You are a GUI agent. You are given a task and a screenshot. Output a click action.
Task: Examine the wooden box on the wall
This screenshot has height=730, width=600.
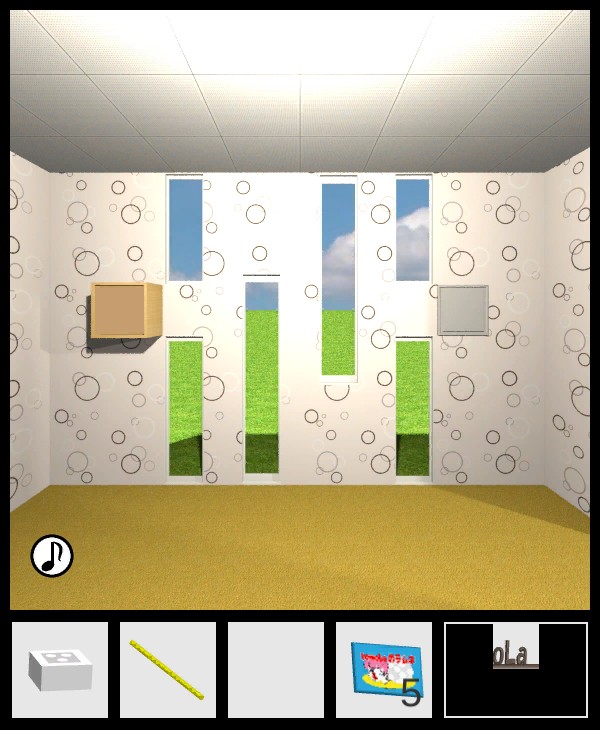(x=126, y=311)
